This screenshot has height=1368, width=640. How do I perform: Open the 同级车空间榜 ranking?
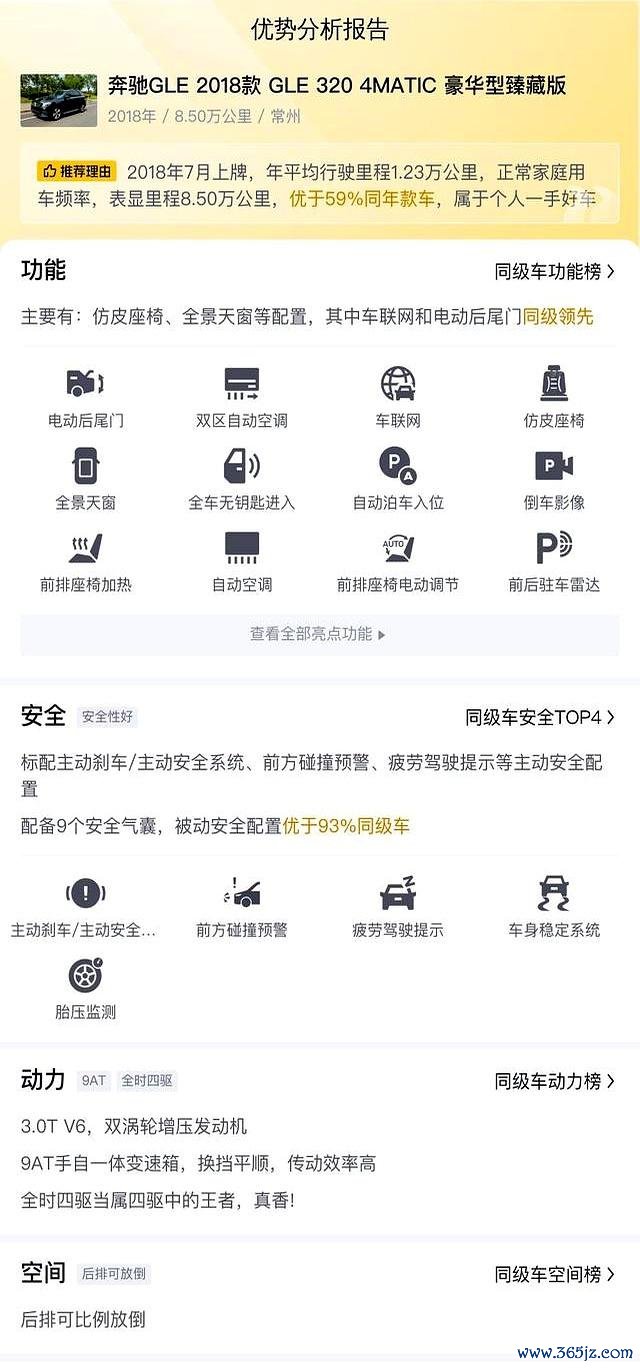555,1274
